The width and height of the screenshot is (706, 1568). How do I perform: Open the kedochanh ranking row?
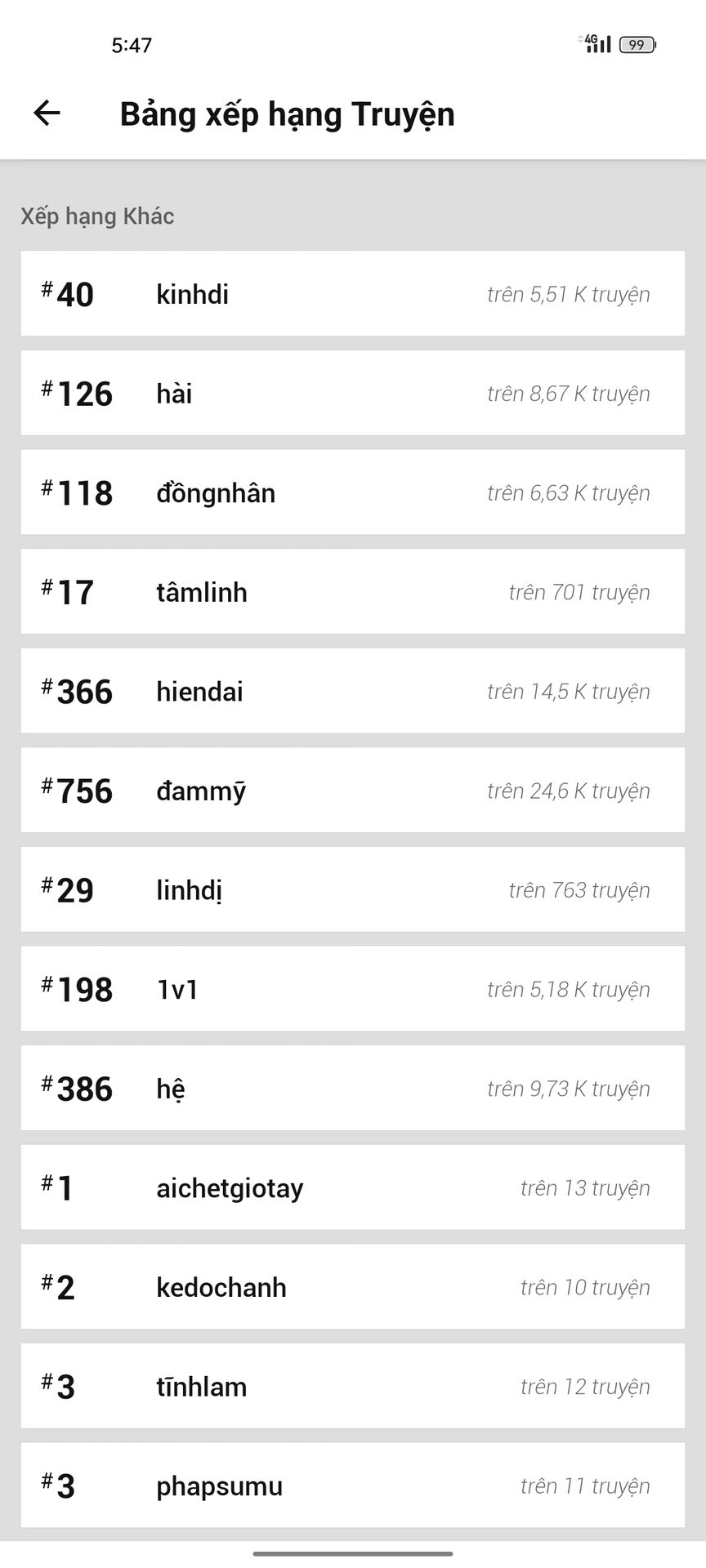pyautogui.click(x=352, y=1287)
